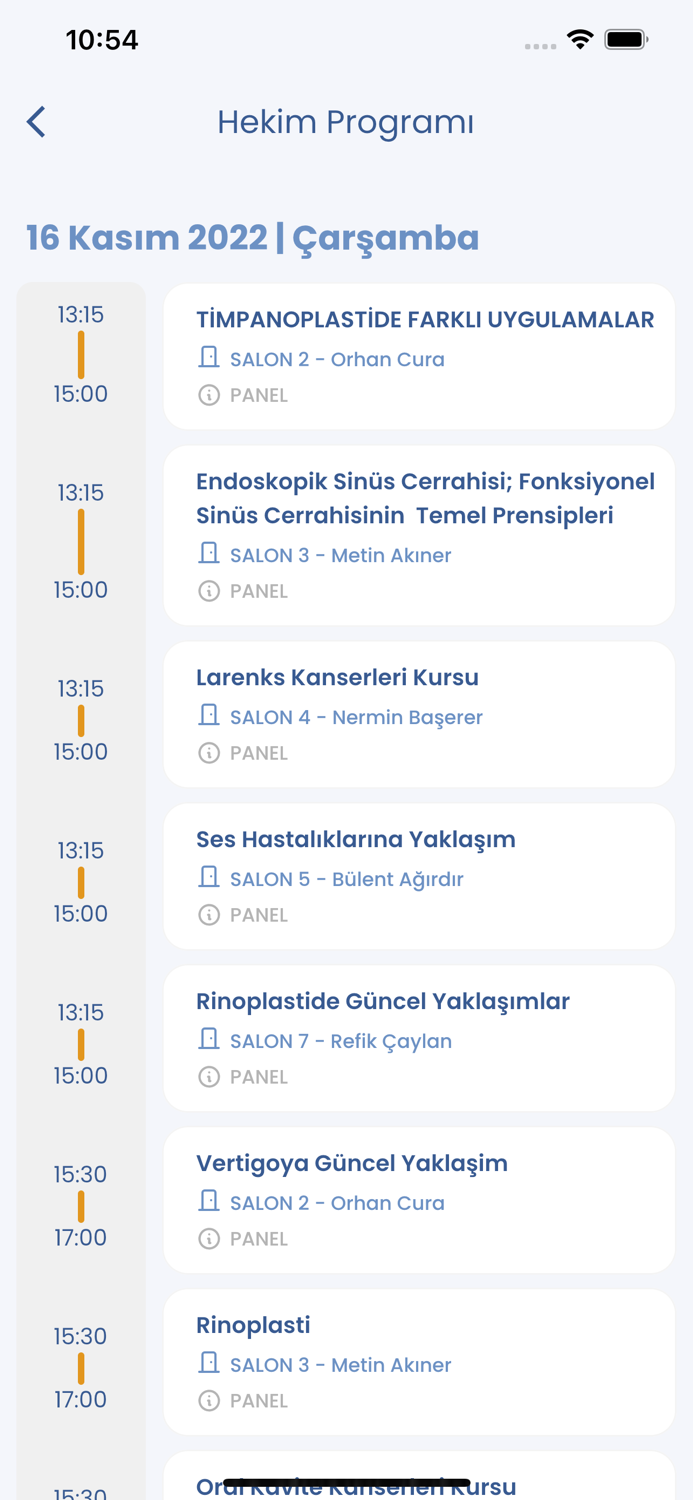
Task: Open the Rinoplasti session card
Action: pyautogui.click(x=419, y=1362)
